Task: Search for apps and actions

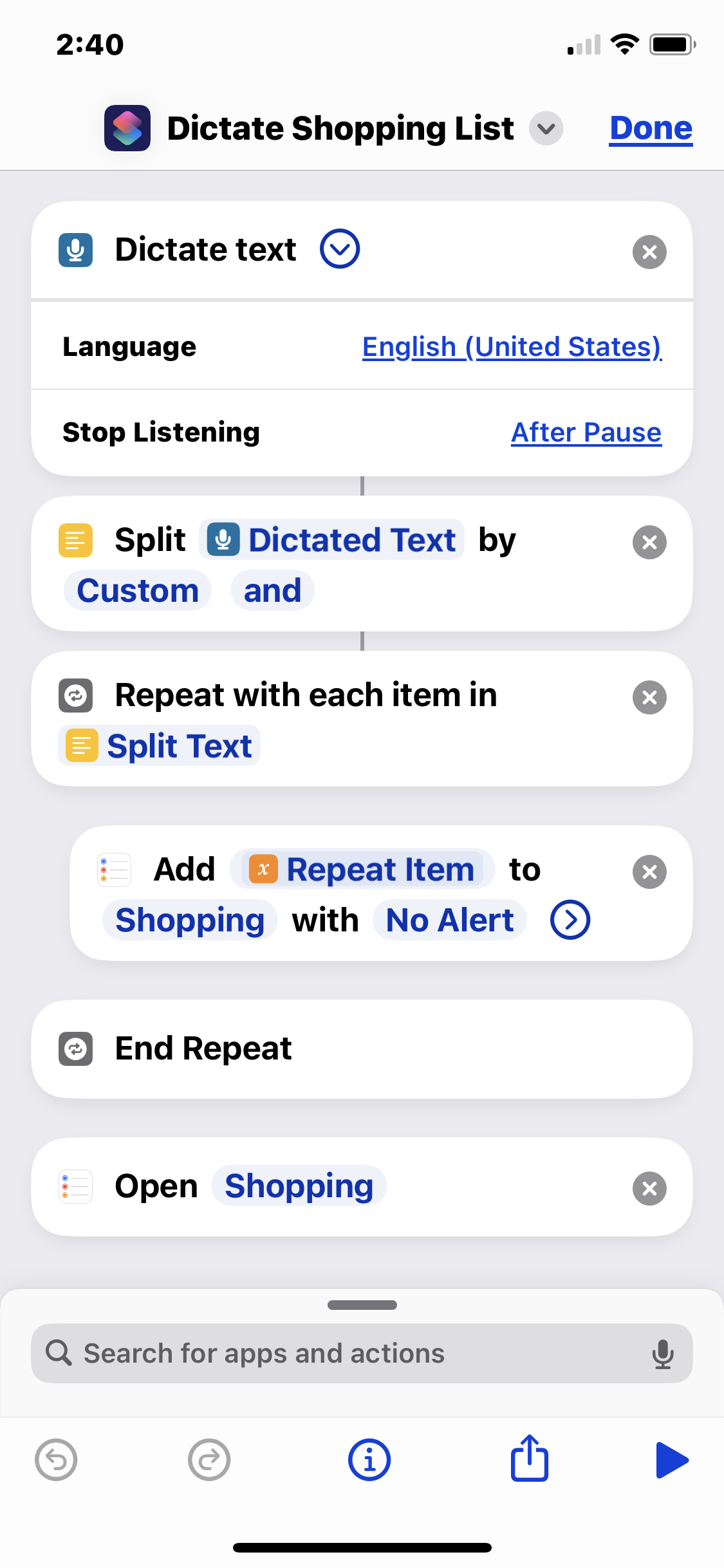Action: 348,1354
